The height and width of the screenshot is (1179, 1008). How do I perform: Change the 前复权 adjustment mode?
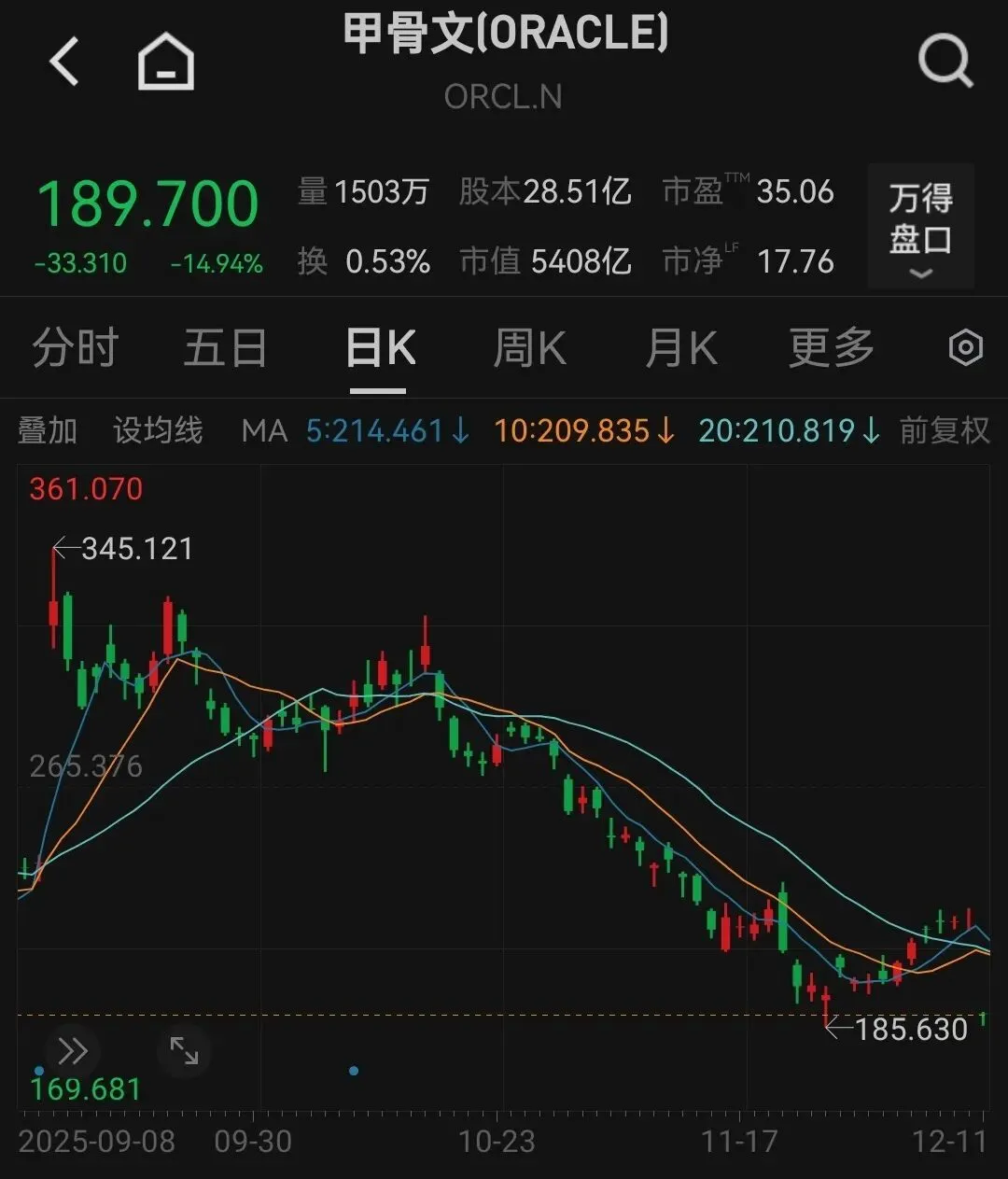[944, 431]
